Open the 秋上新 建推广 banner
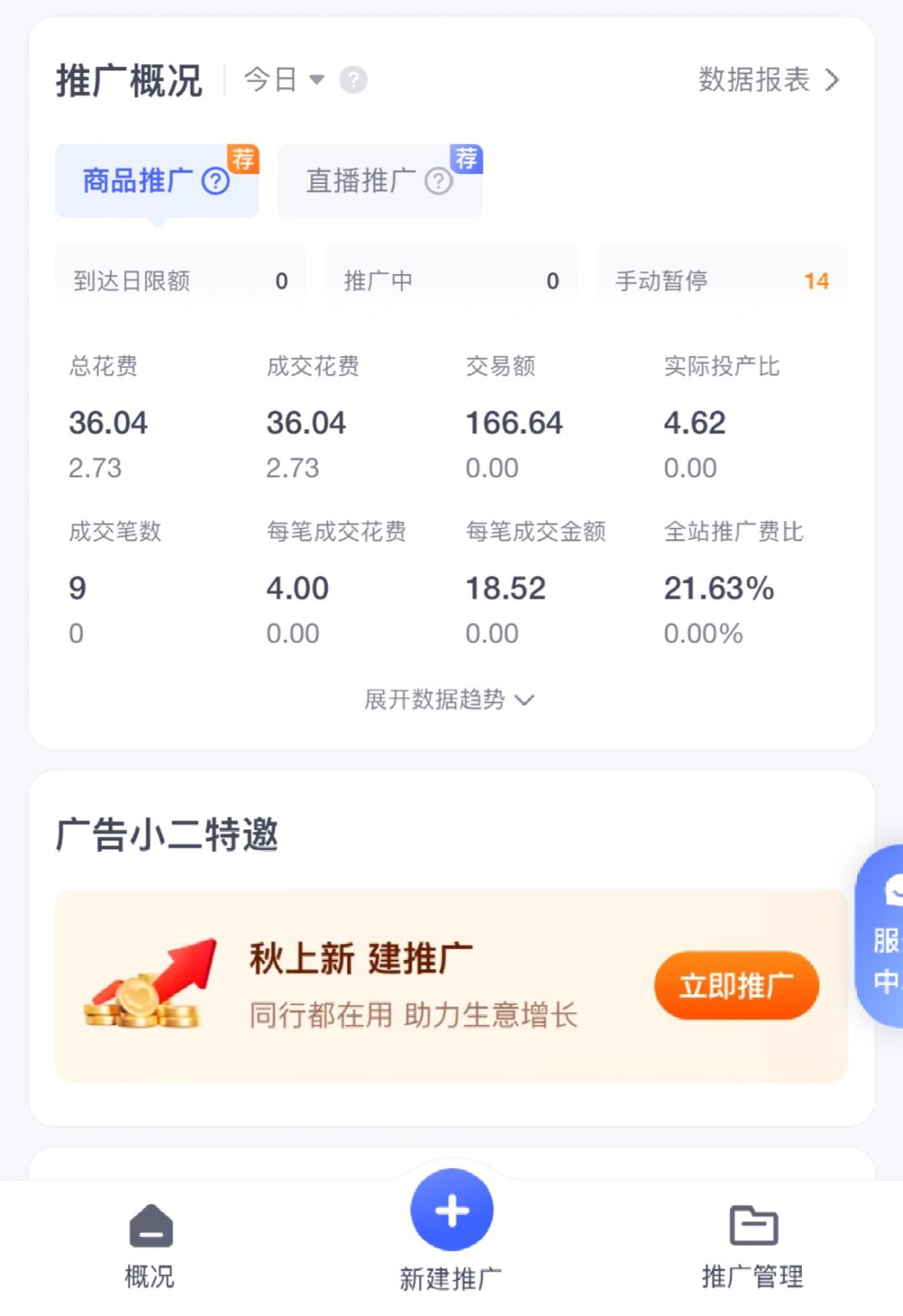The height and width of the screenshot is (1316, 903). [x=401, y=986]
